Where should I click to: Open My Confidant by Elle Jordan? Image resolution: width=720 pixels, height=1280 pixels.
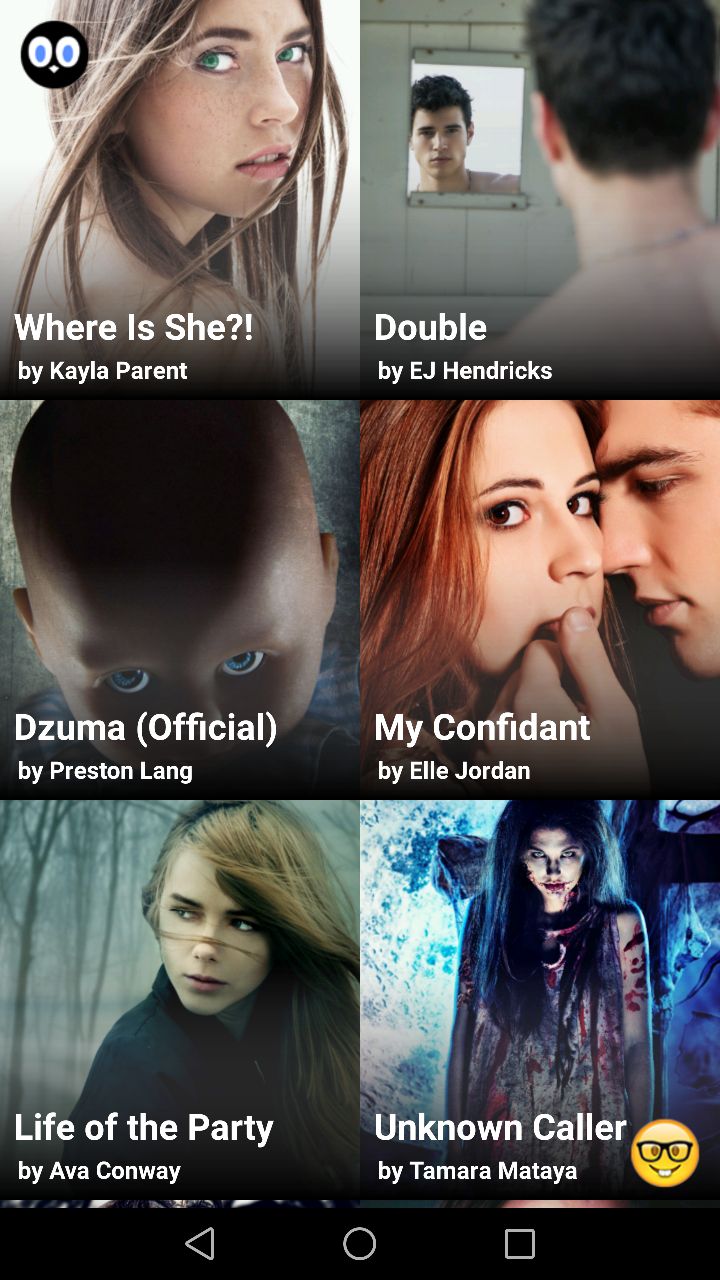(540, 600)
